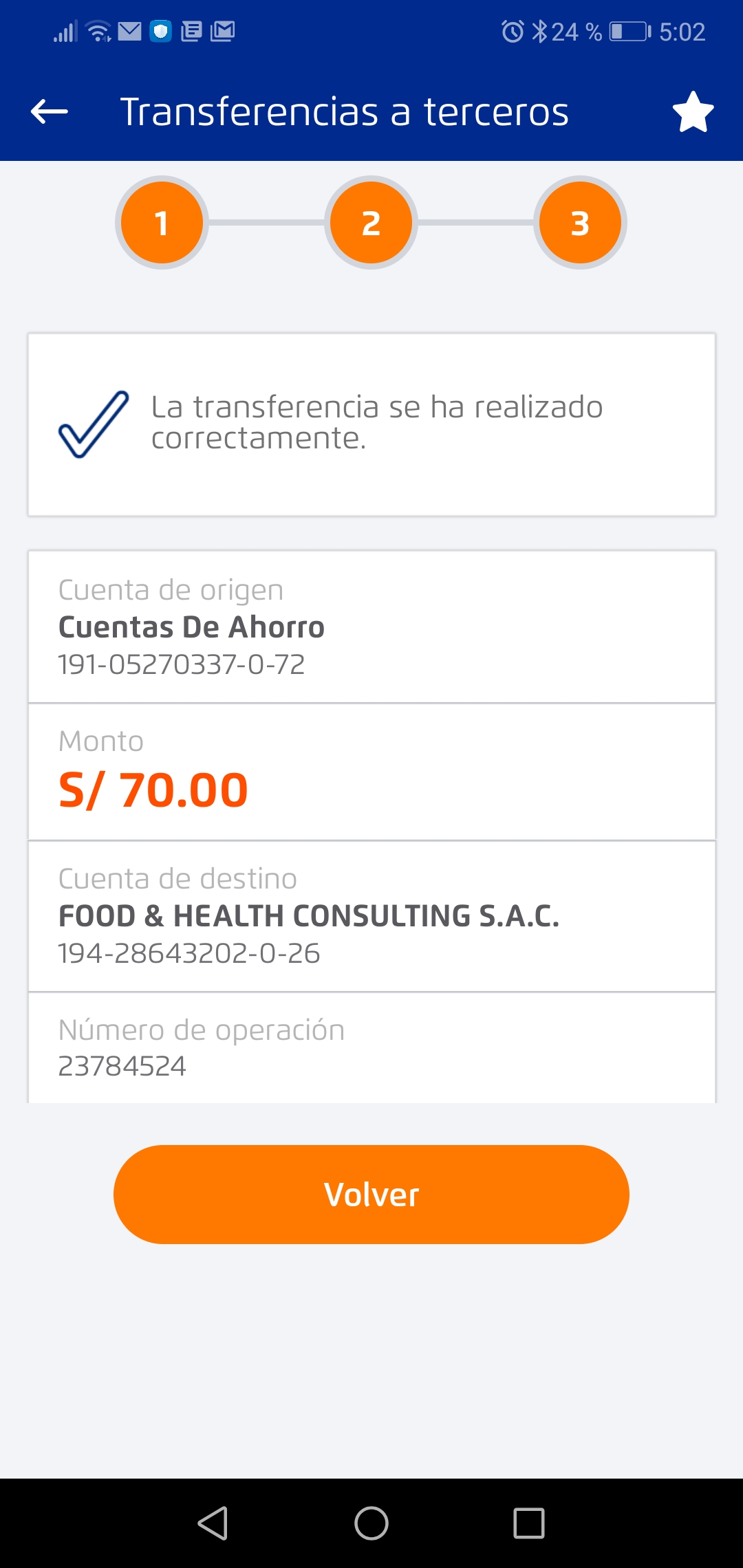Tap the amount S/ 70.00
The image size is (743, 1568).
pyautogui.click(x=153, y=790)
